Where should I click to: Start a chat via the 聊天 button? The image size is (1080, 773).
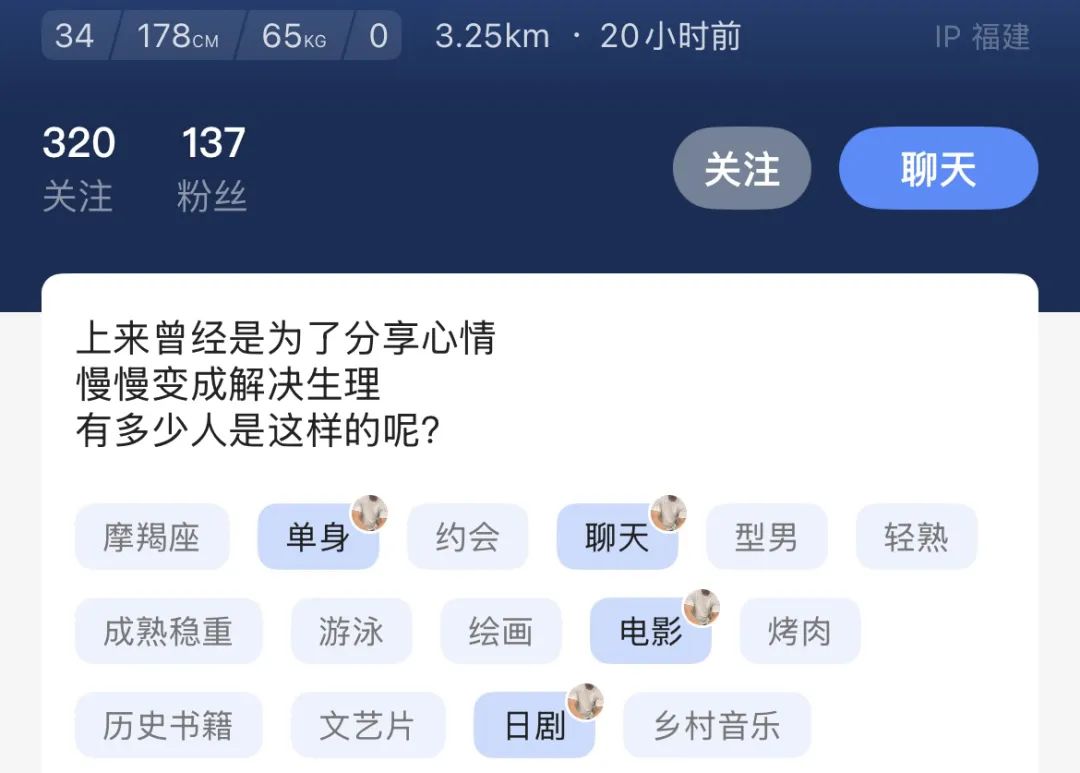coord(937,169)
